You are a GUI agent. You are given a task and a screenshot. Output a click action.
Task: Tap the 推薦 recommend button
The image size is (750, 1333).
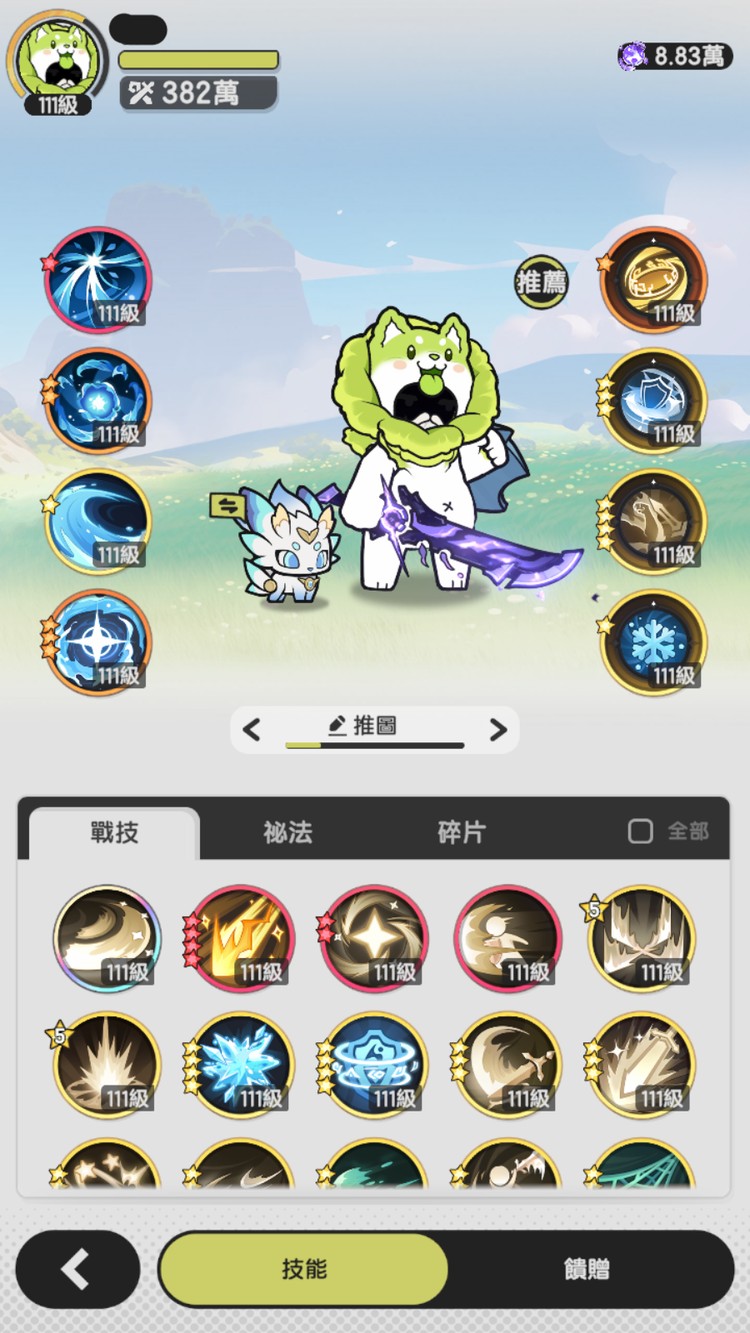tap(541, 283)
